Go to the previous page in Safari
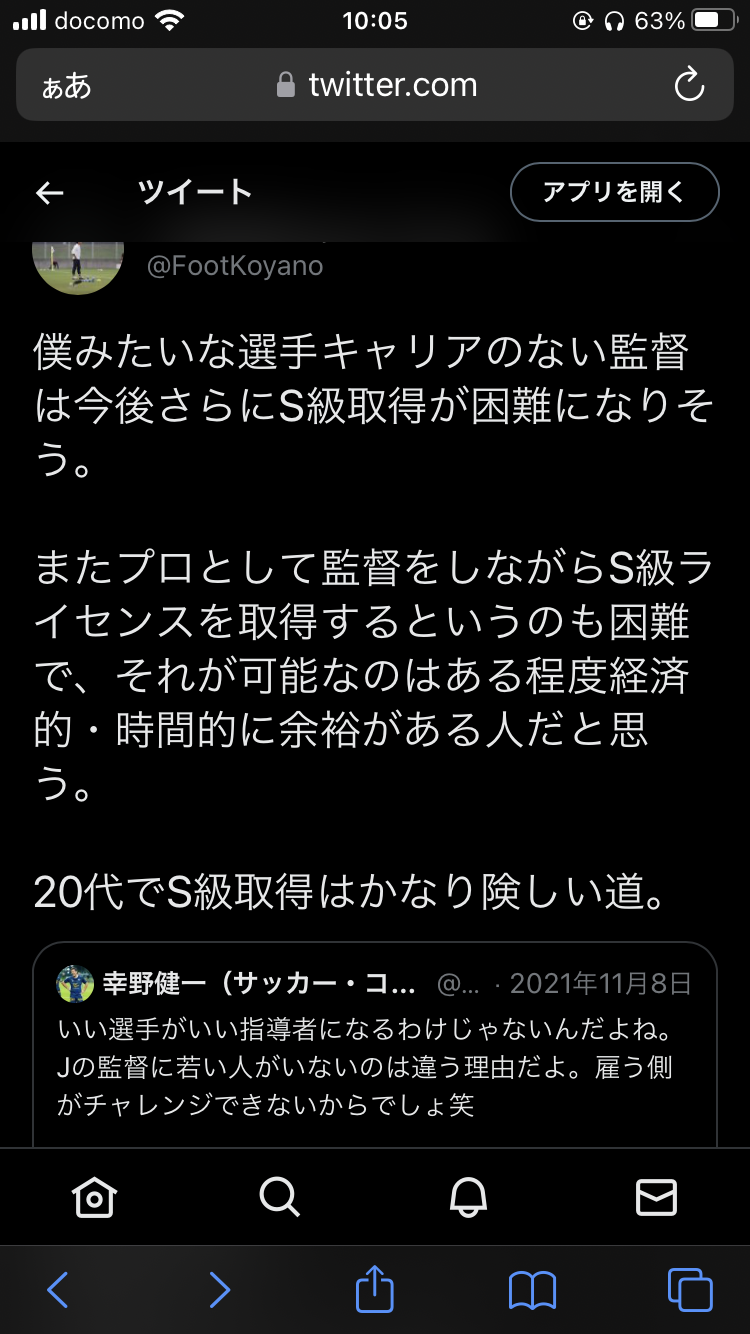Screen dimensions: 750x1334 pos(58,1290)
